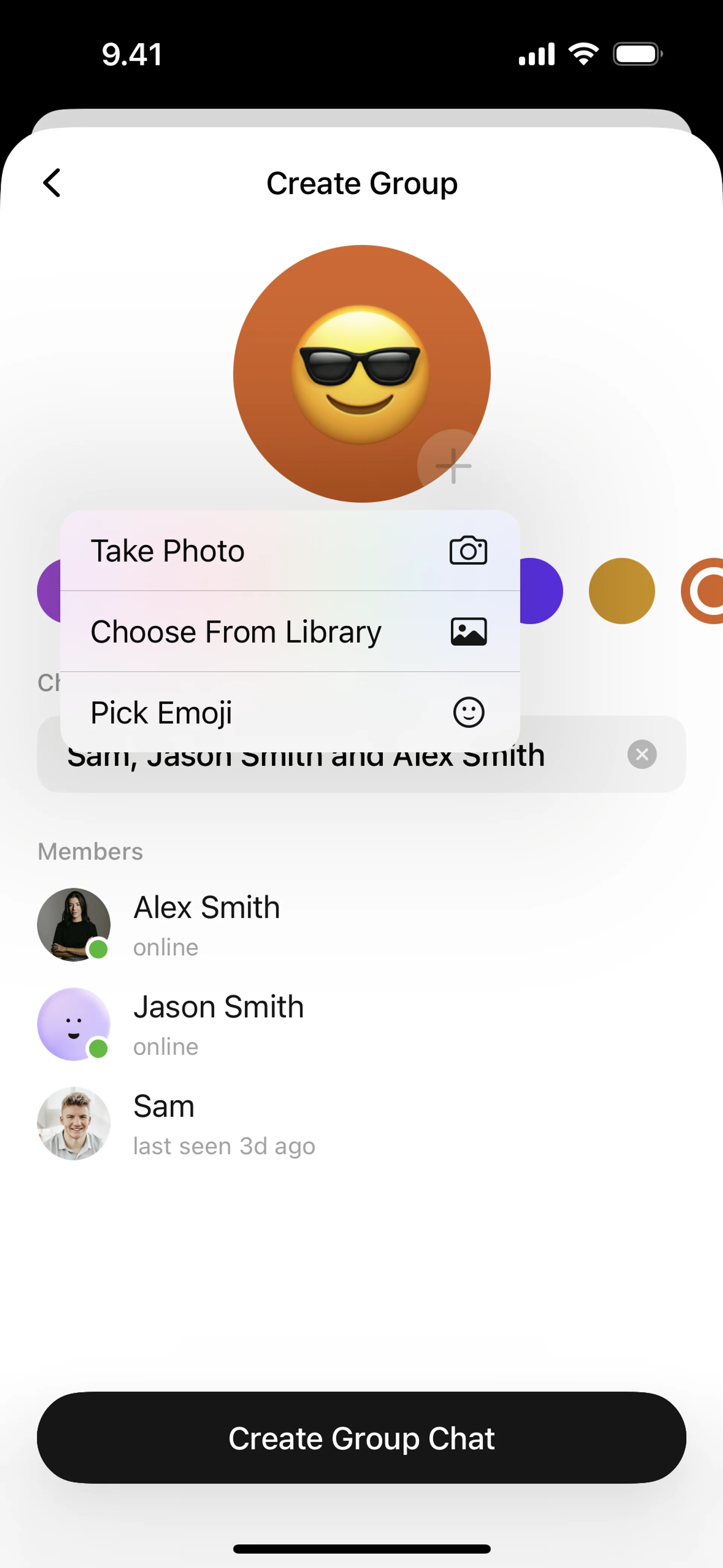This screenshot has height=1568, width=723.
Task: Open member Jason Smith
Action: (218, 1024)
